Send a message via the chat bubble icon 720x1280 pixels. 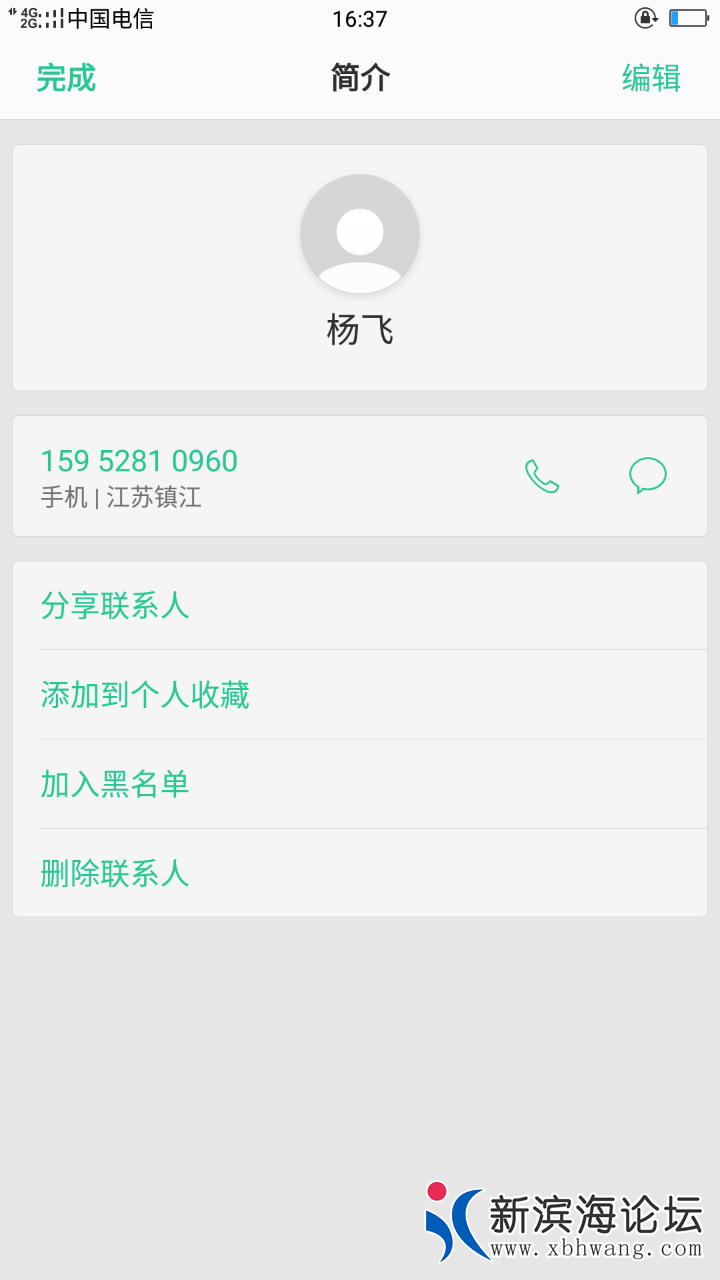(x=647, y=476)
